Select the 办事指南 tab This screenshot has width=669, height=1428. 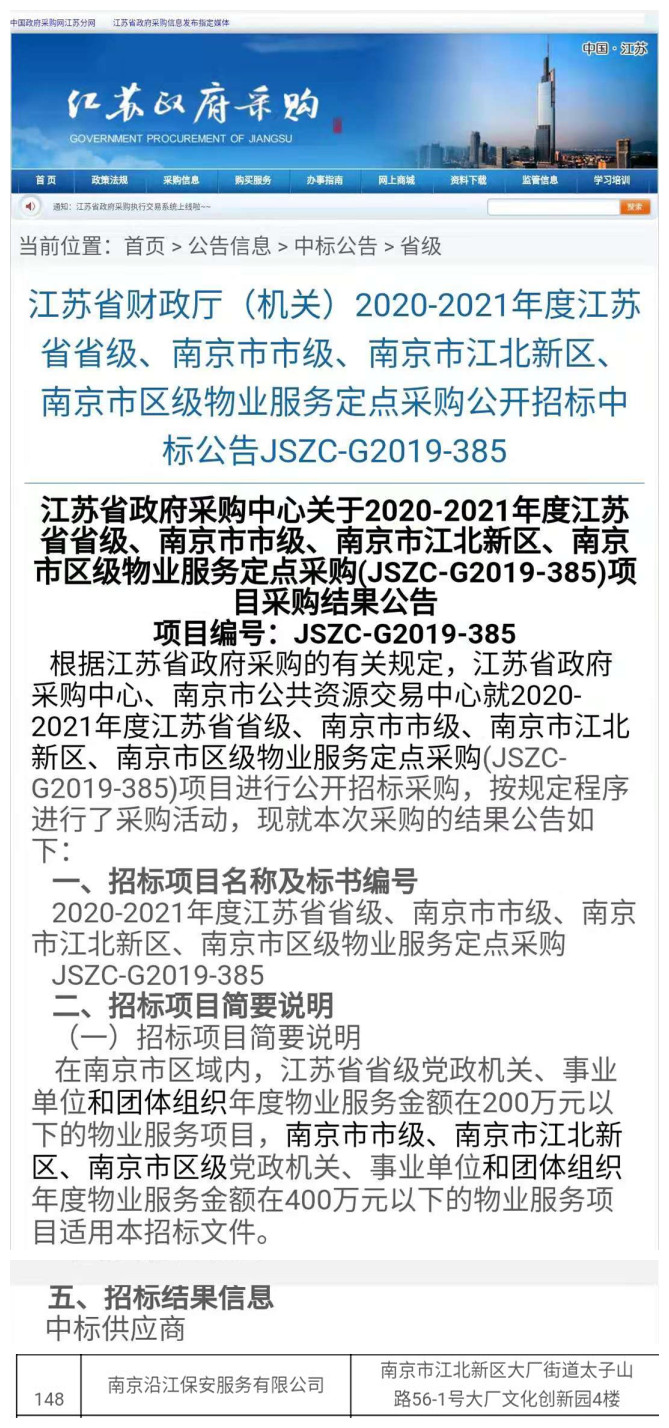(325, 180)
